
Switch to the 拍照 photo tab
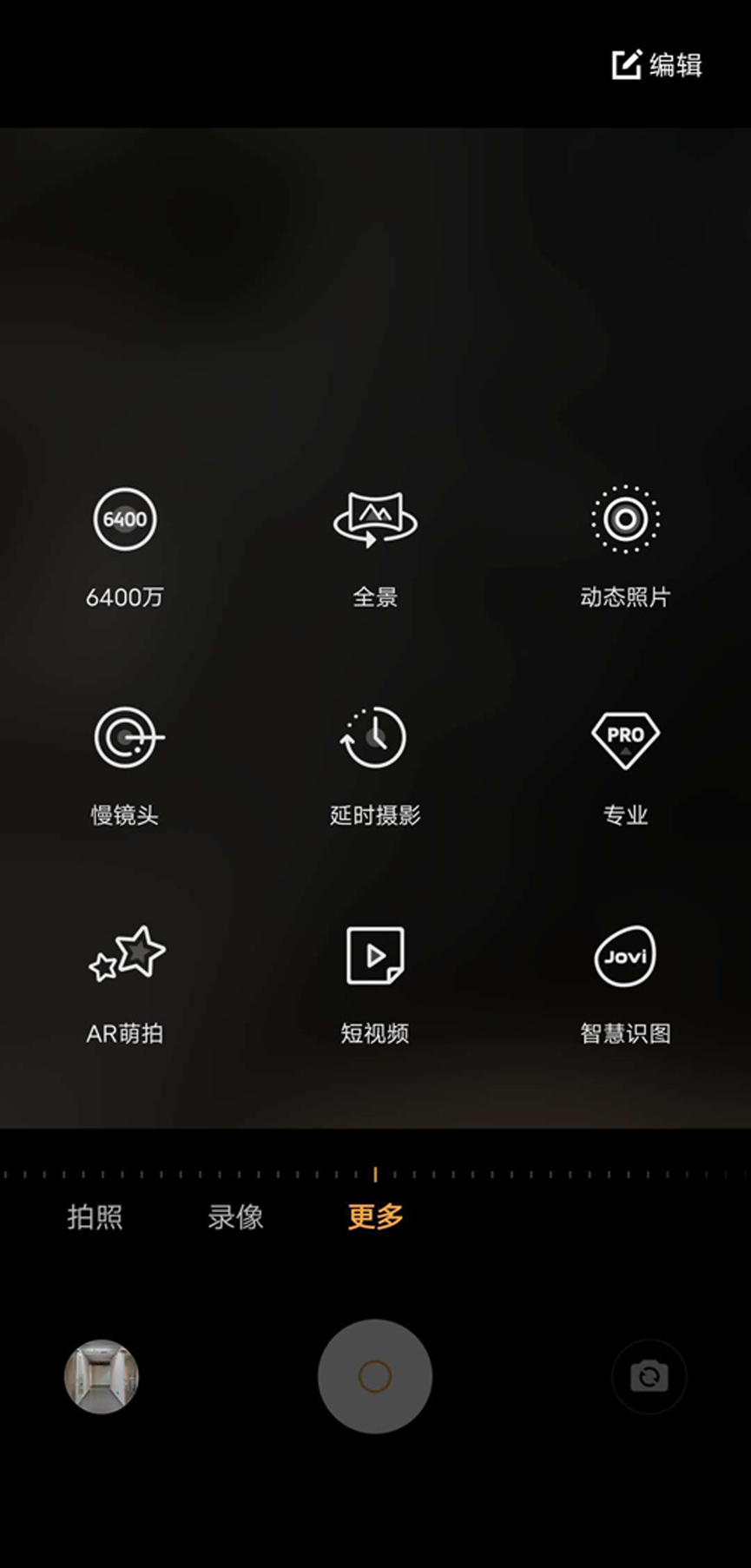coord(96,1217)
